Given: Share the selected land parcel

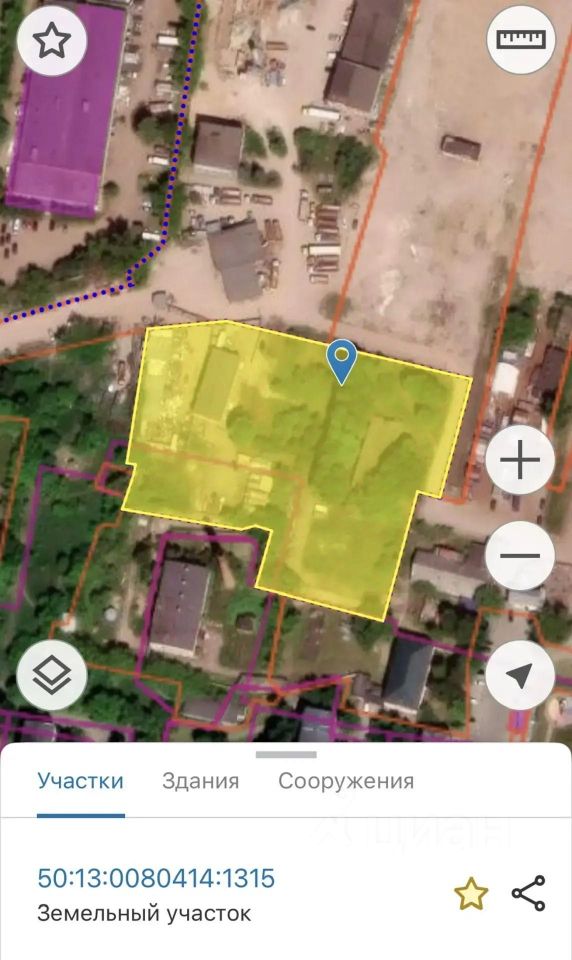Looking at the screenshot, I should click(x=529, y=893).
